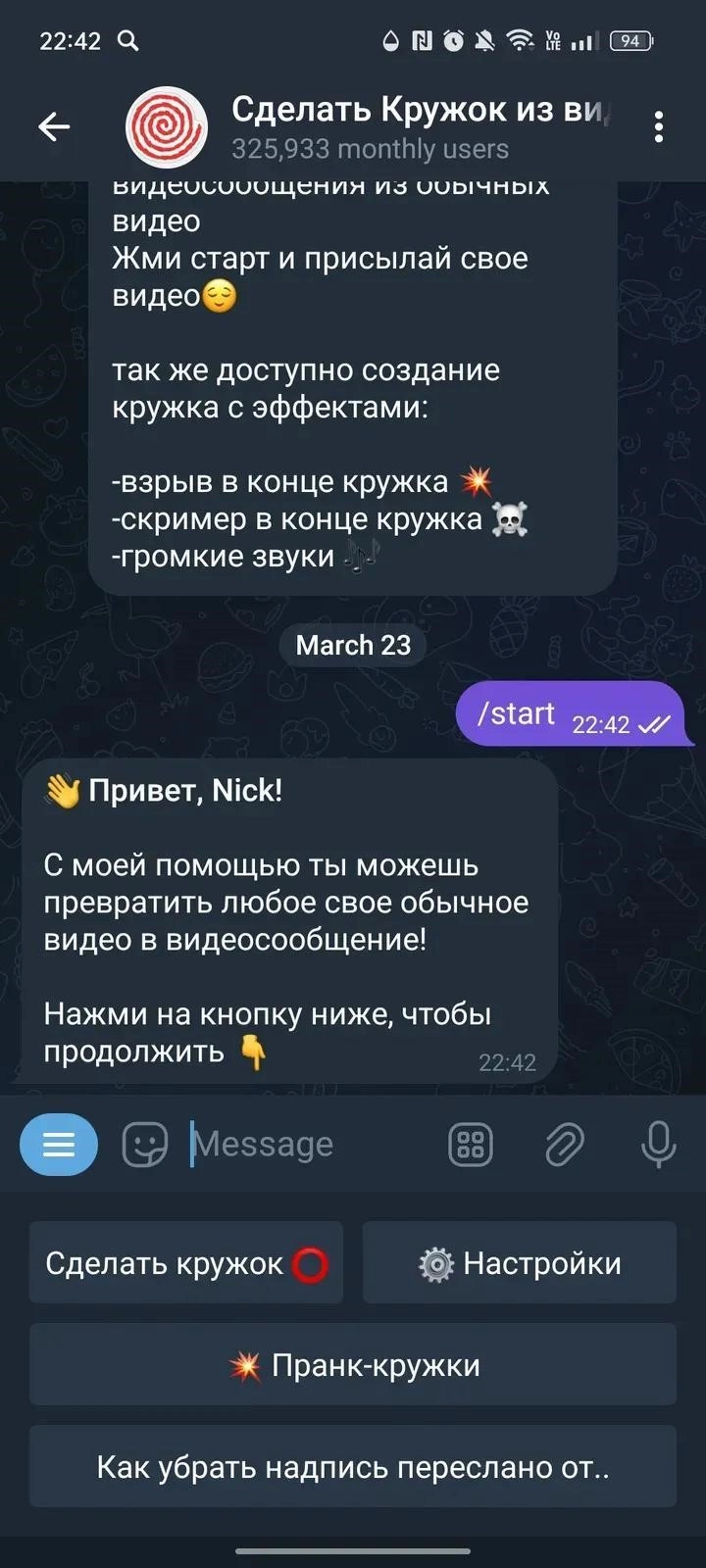This screenshot has height=1568, width=706.
Task: Open the bot commands menu button
Action: [59, 1144]
